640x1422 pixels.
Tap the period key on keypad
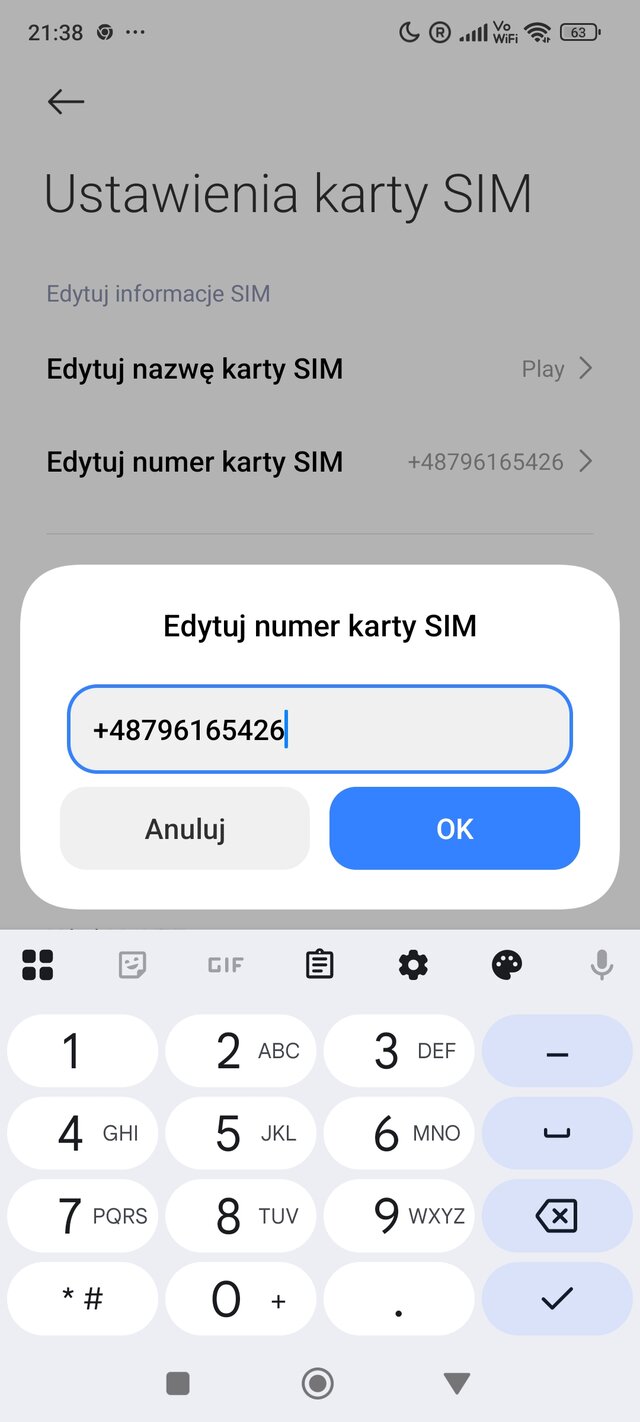399,1298
